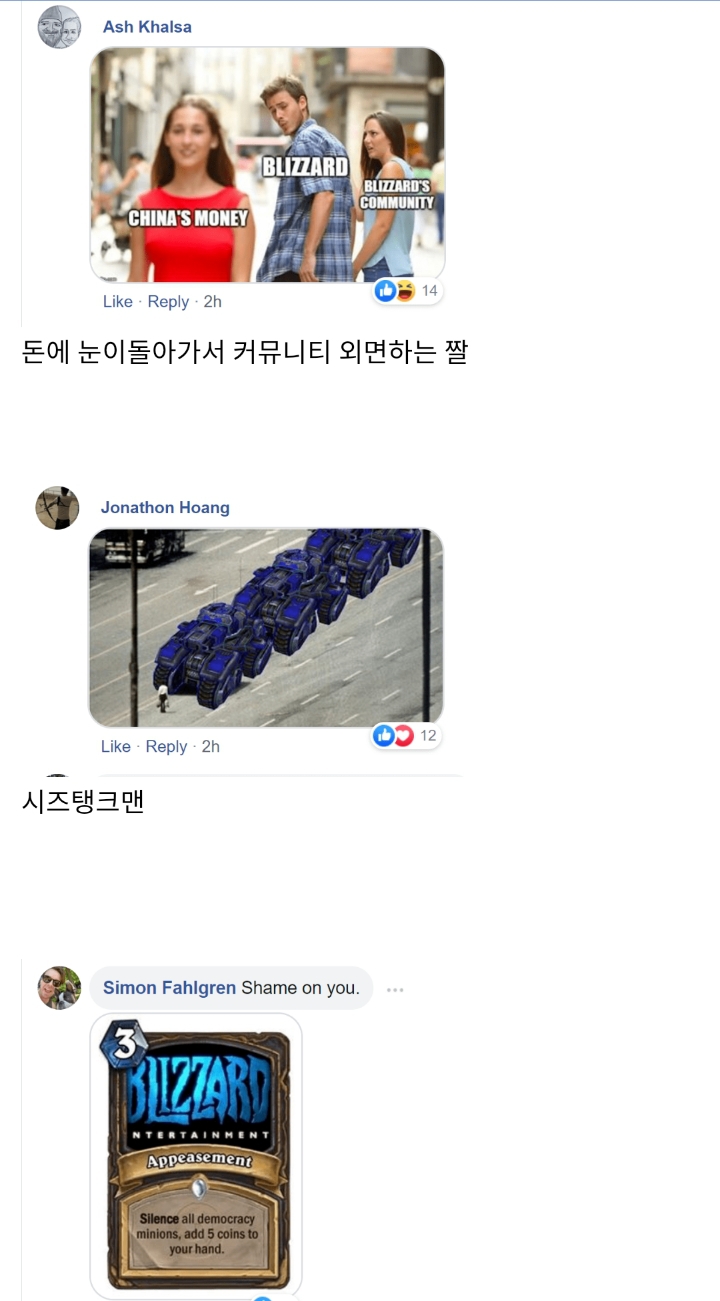Open the blue siege tank street image
This screenshot has height=1301, width=720.
click(x=268, y=627)
